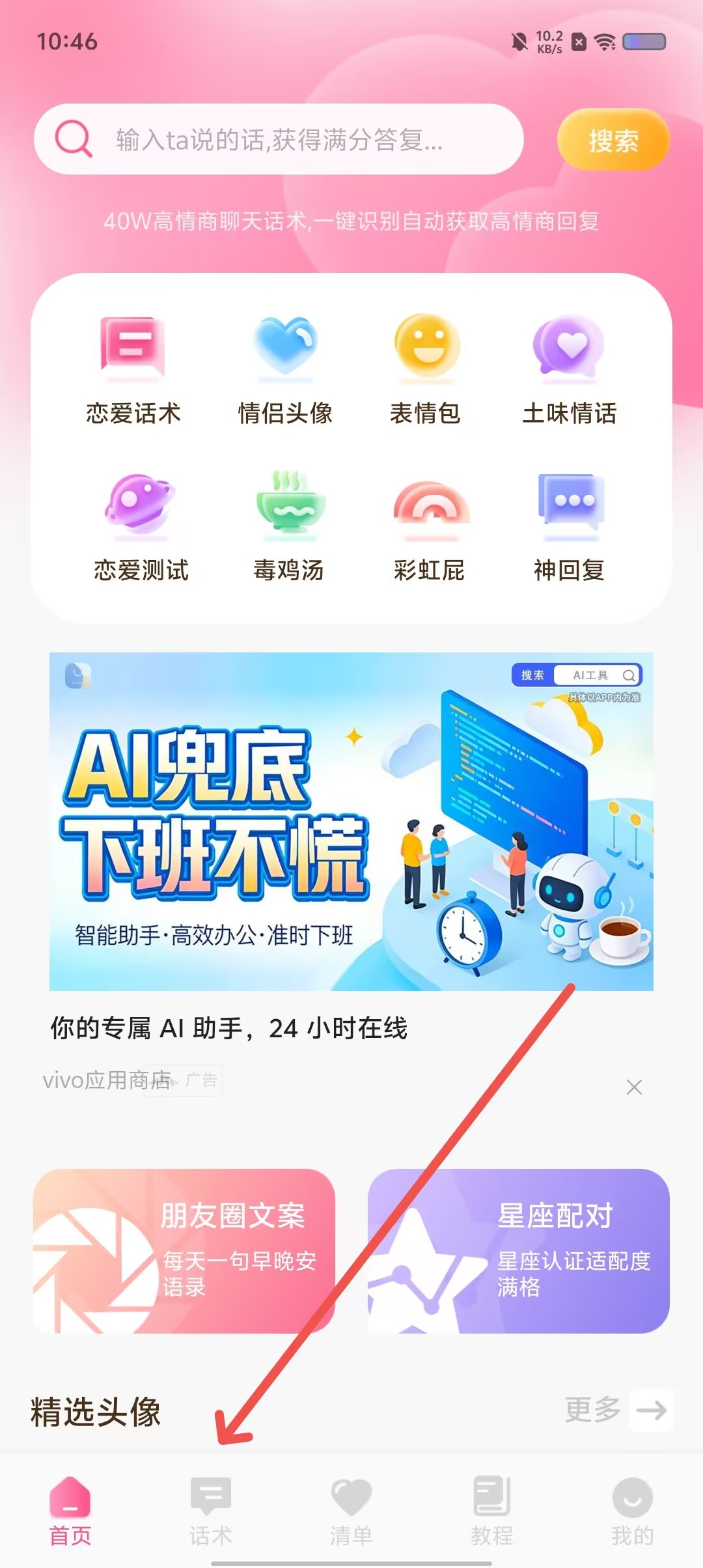Open the 朋友圈文案 card
Screen dimensions: 703x1568
(184, 1251)
